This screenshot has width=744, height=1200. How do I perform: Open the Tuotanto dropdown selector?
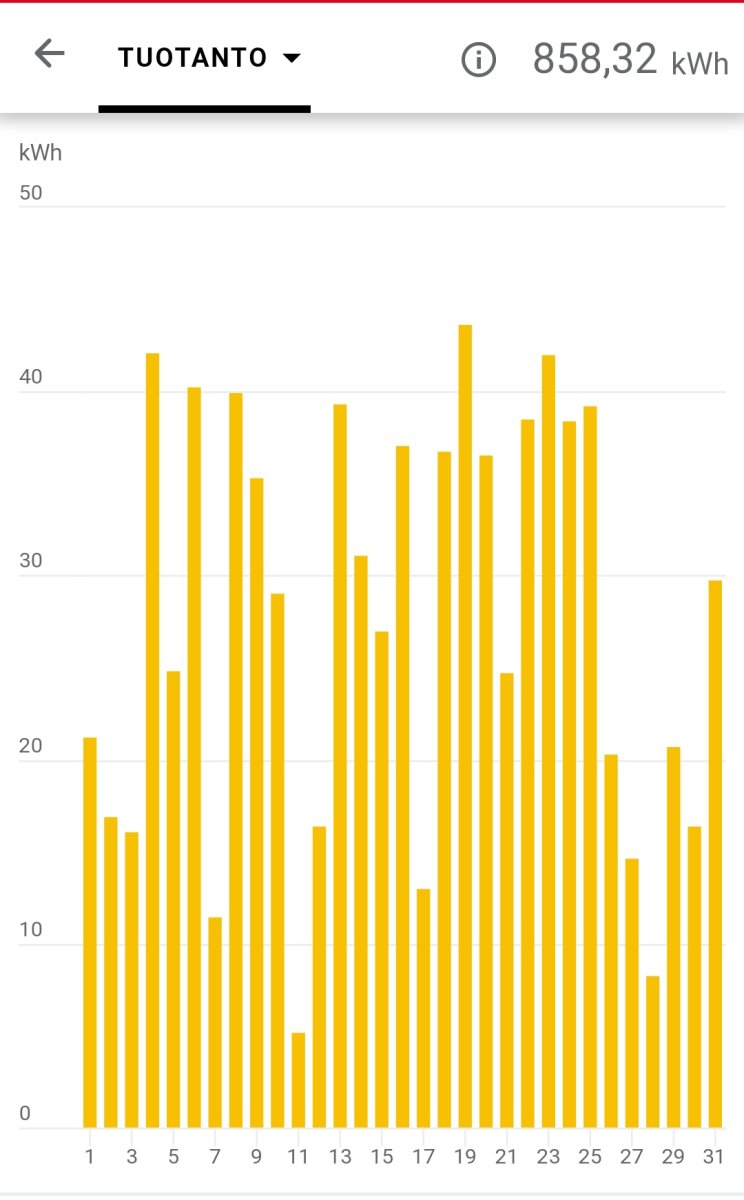208,58
